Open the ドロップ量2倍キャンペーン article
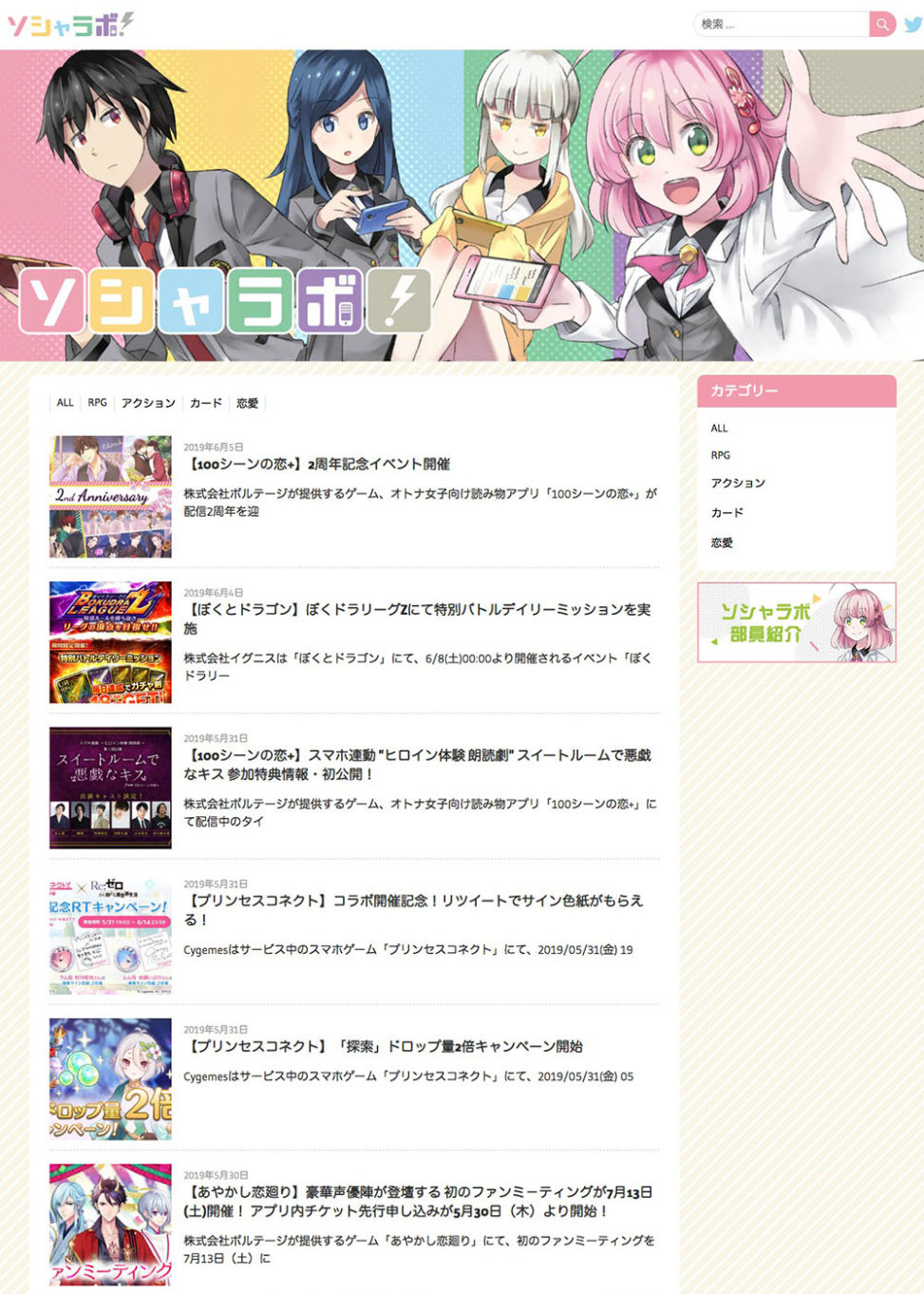 coord(384,1046)
